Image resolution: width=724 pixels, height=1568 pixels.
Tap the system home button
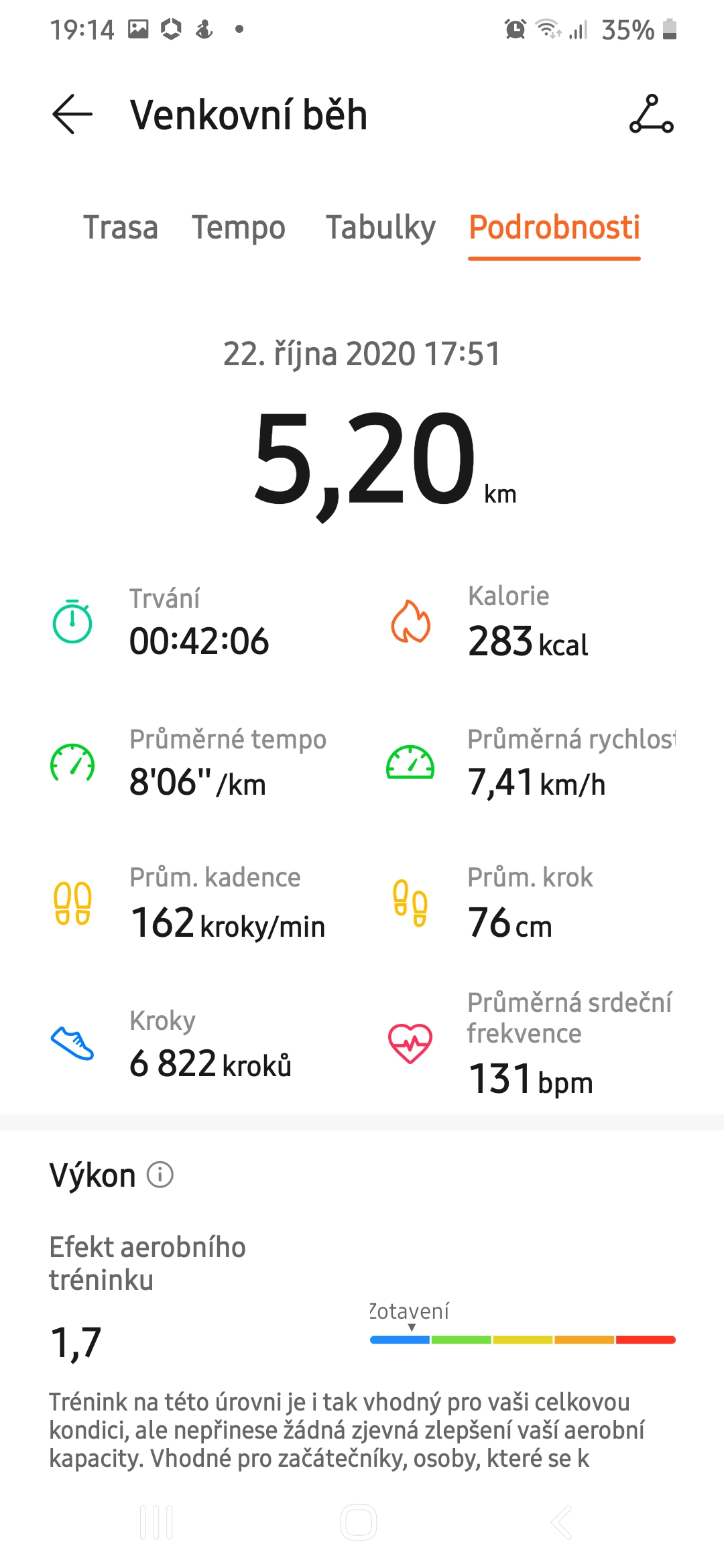(359, 1522)
